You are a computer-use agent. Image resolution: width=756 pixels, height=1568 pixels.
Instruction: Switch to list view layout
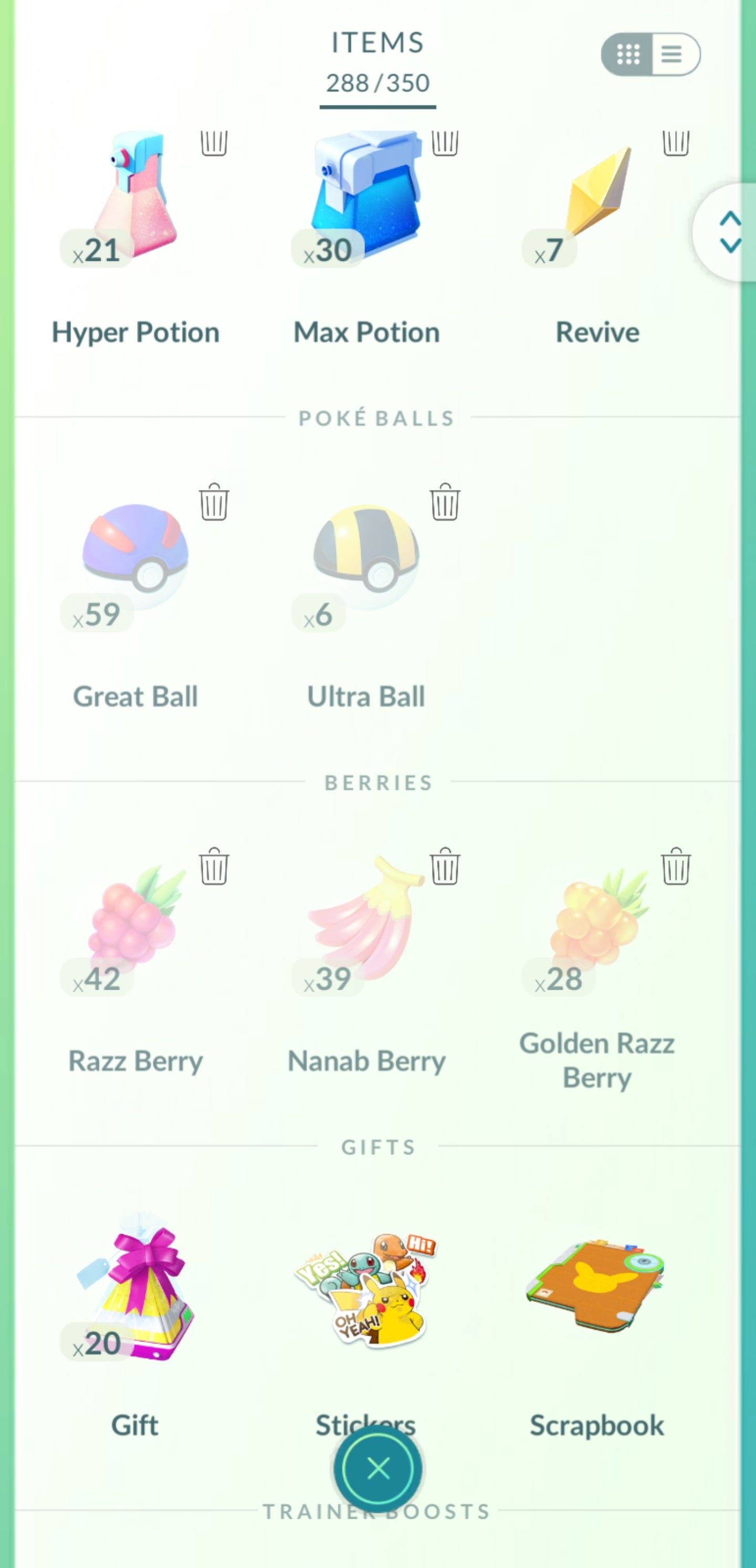click(x=673, y=54)
